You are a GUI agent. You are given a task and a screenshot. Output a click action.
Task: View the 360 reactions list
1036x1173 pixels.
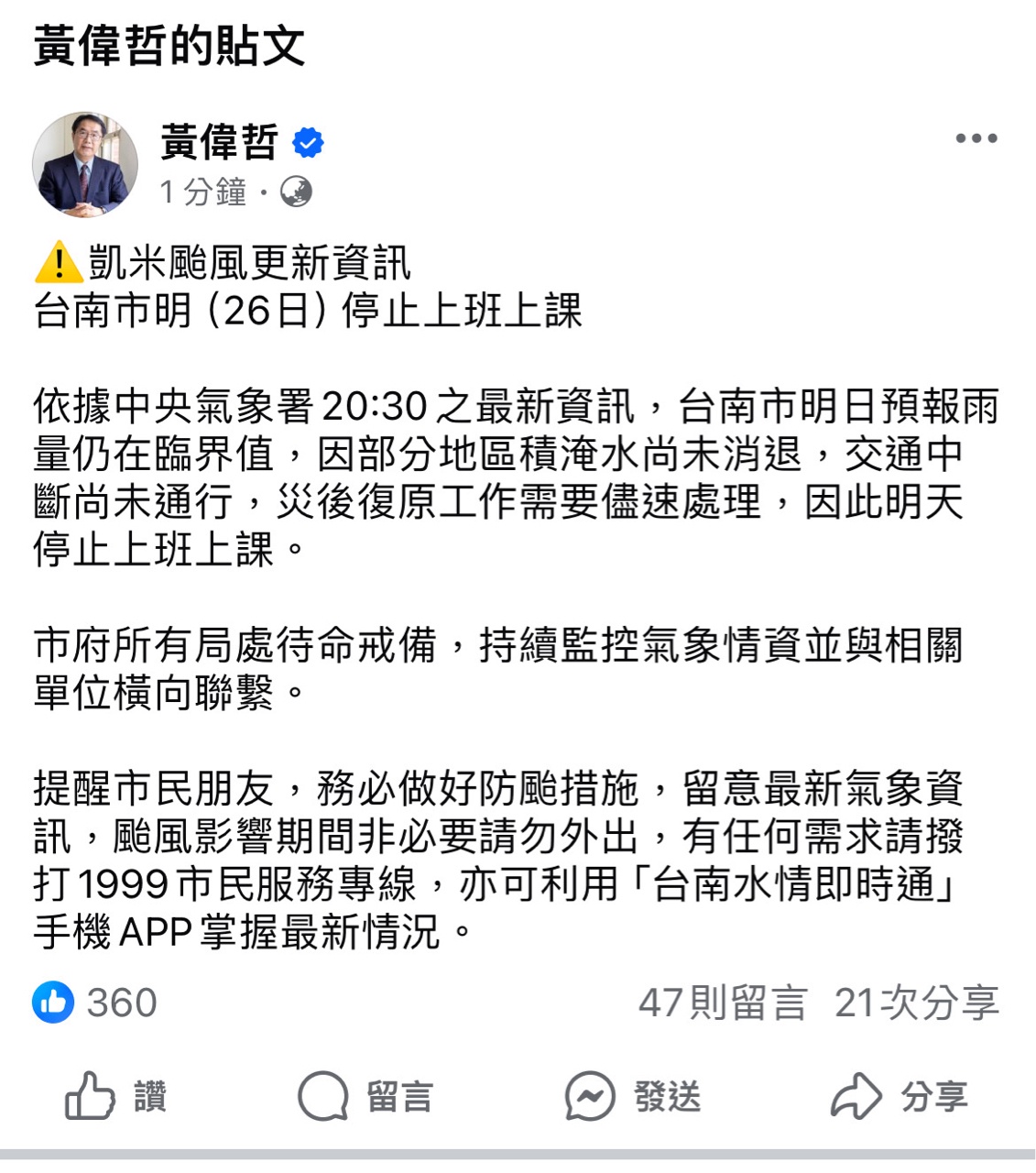click(x=95, y=1003)
